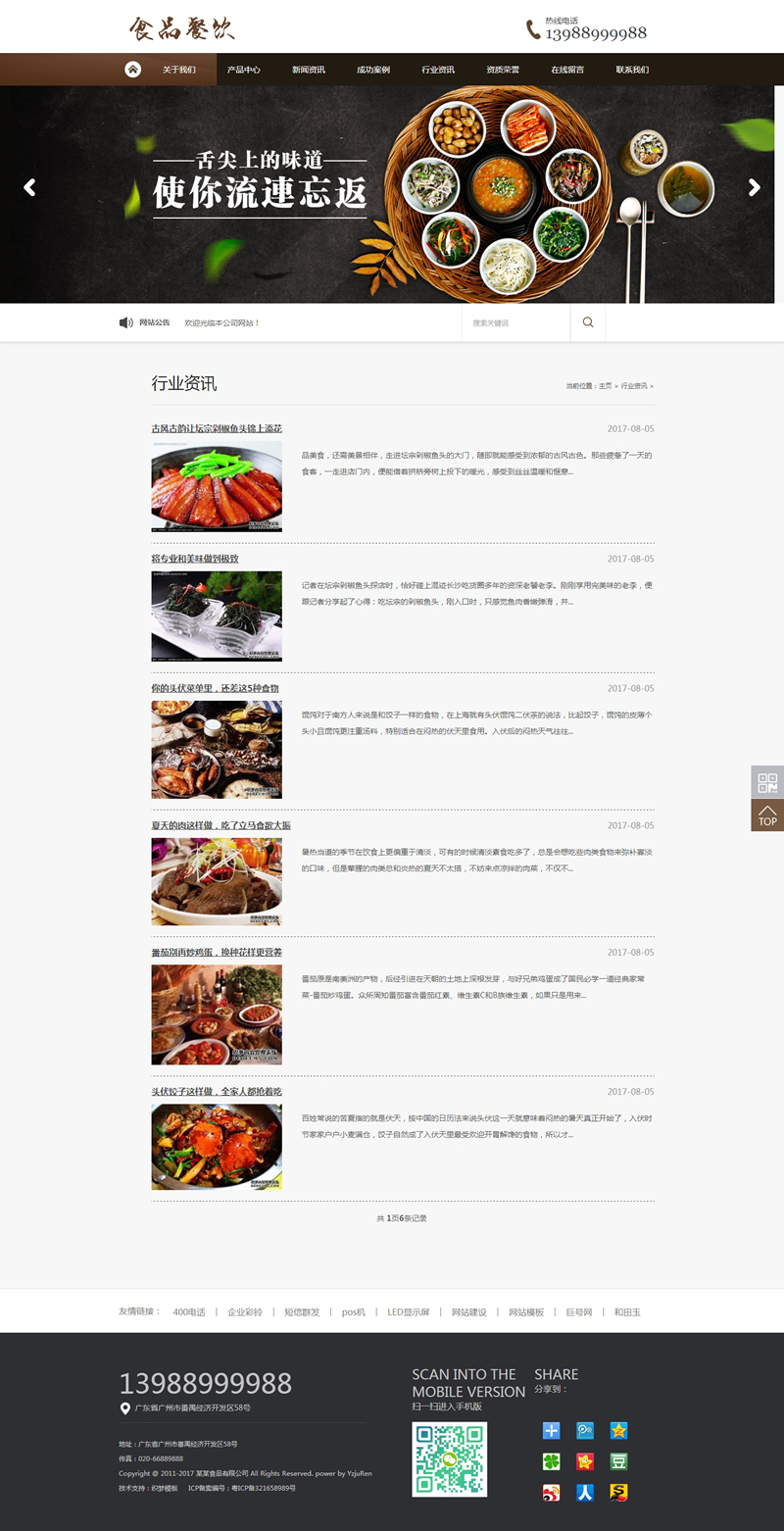Open article 古风古韵让坛宗剁椒鱼头锦上添花

[x=217, y=428]
